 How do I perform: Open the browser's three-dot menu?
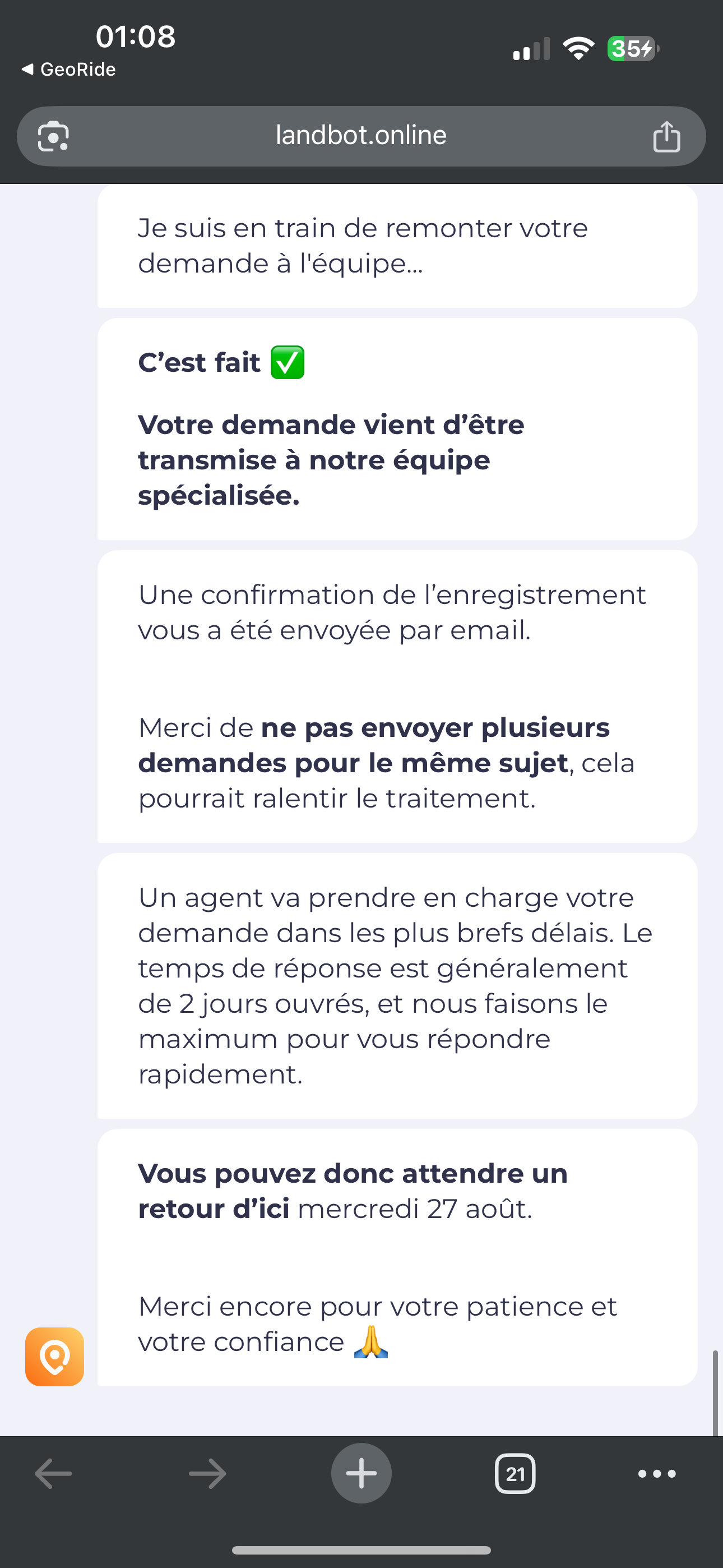coord(657,1474)
